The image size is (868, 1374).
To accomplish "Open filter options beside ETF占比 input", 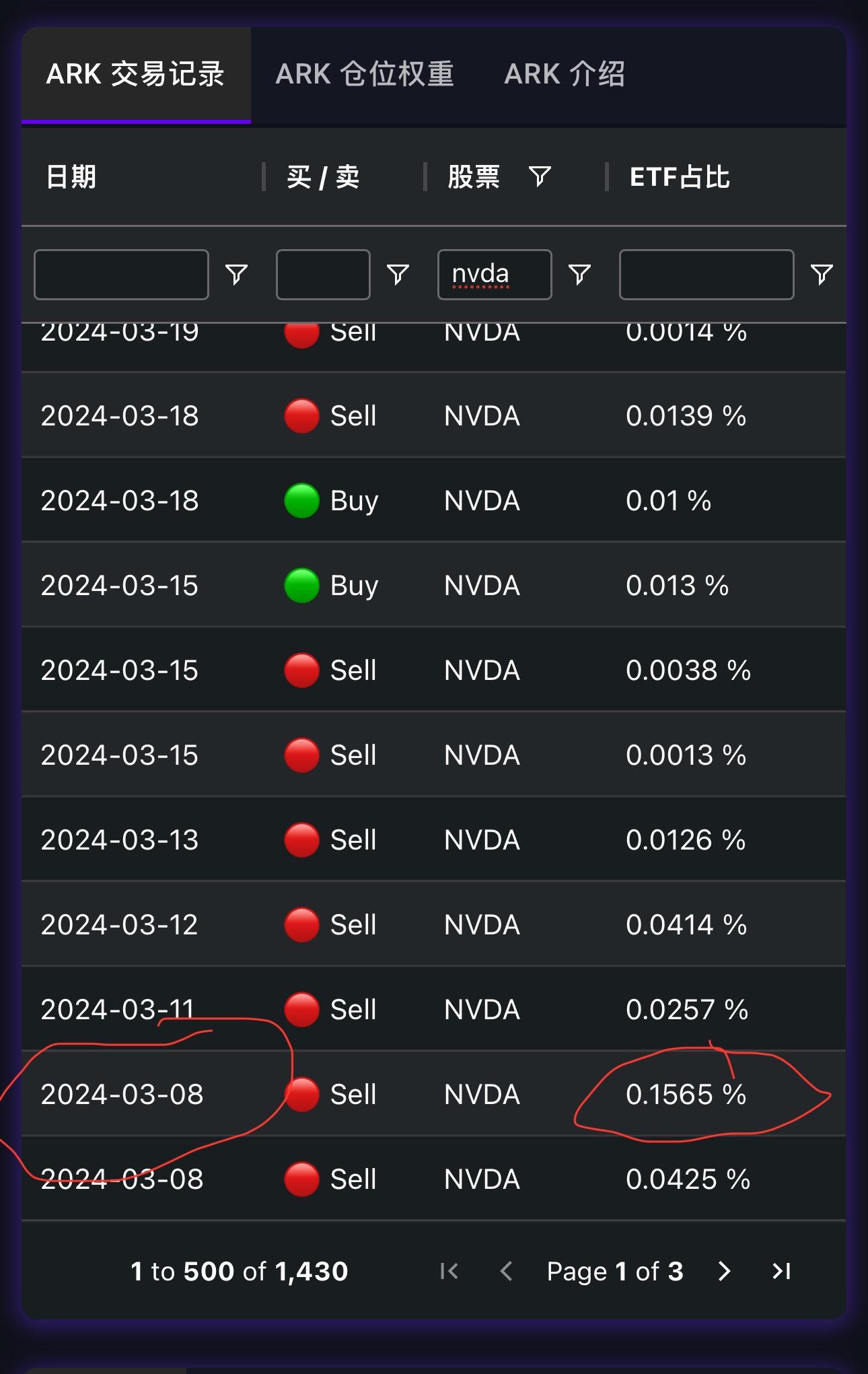I will click(822, 275).
